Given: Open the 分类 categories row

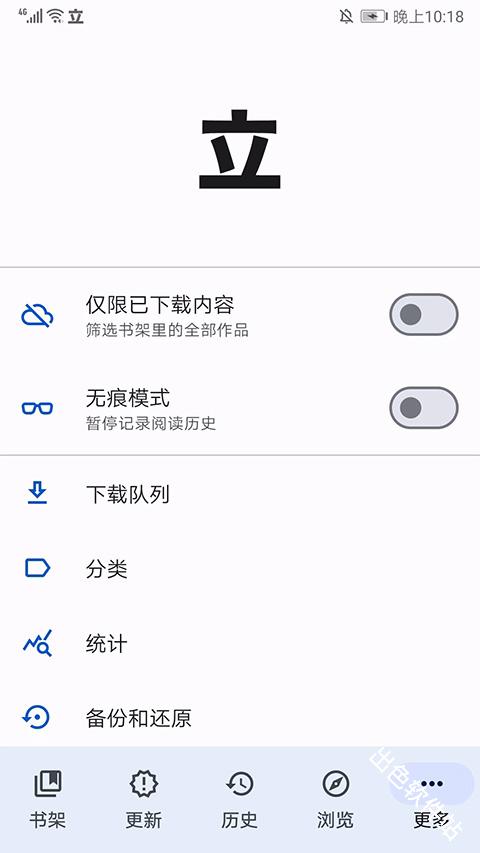Looking at the screenshot, I should (x=240, y=568).
